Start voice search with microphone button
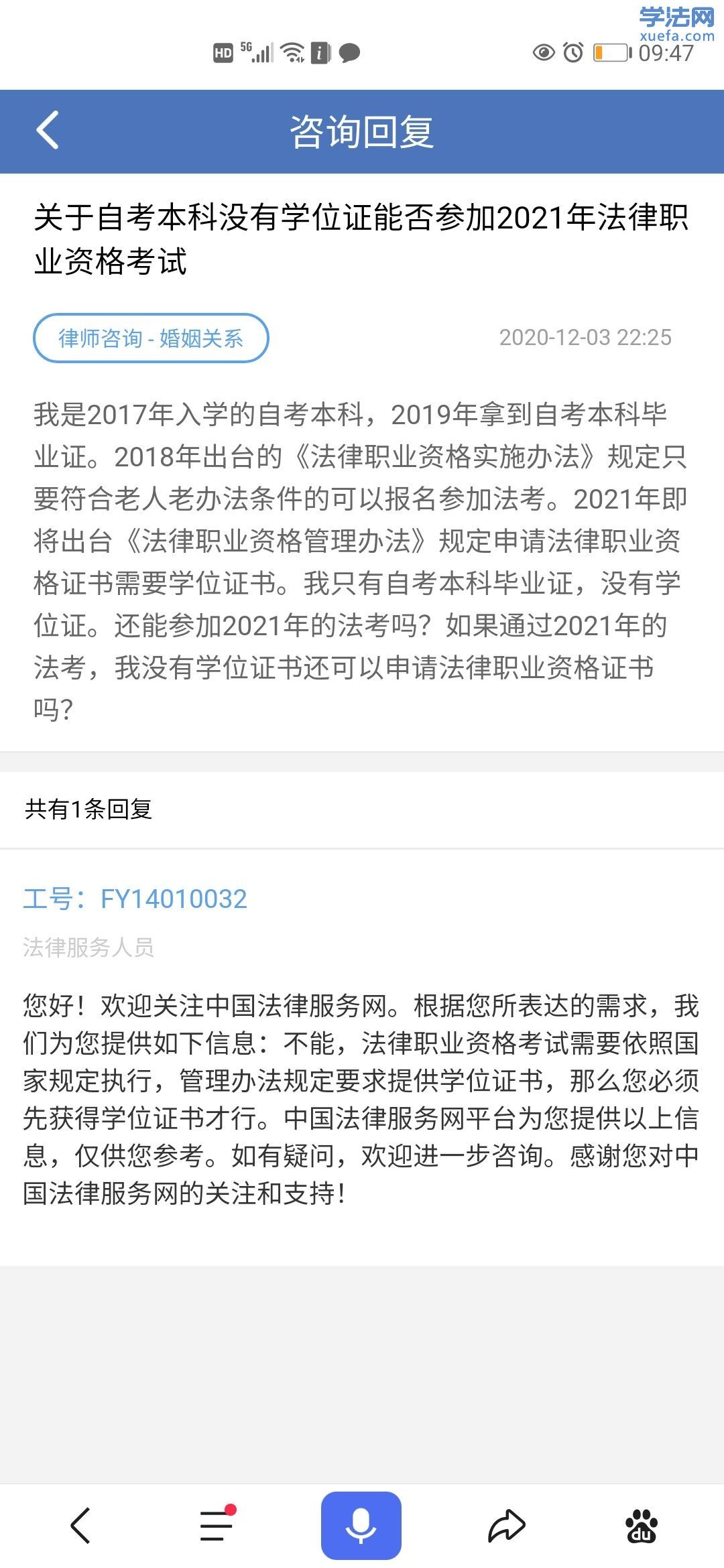The width and height of the screenshot is (724, 1568). tap(361, 1526)
